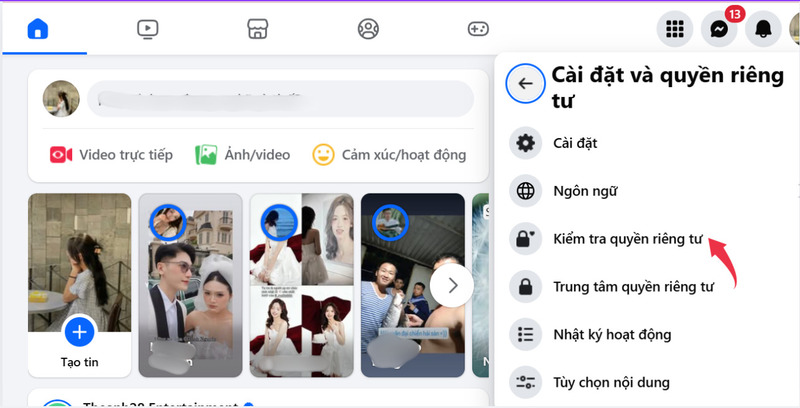Open Tùy chọn nội dung
The image size is (800, 408).
click(611, 382)
